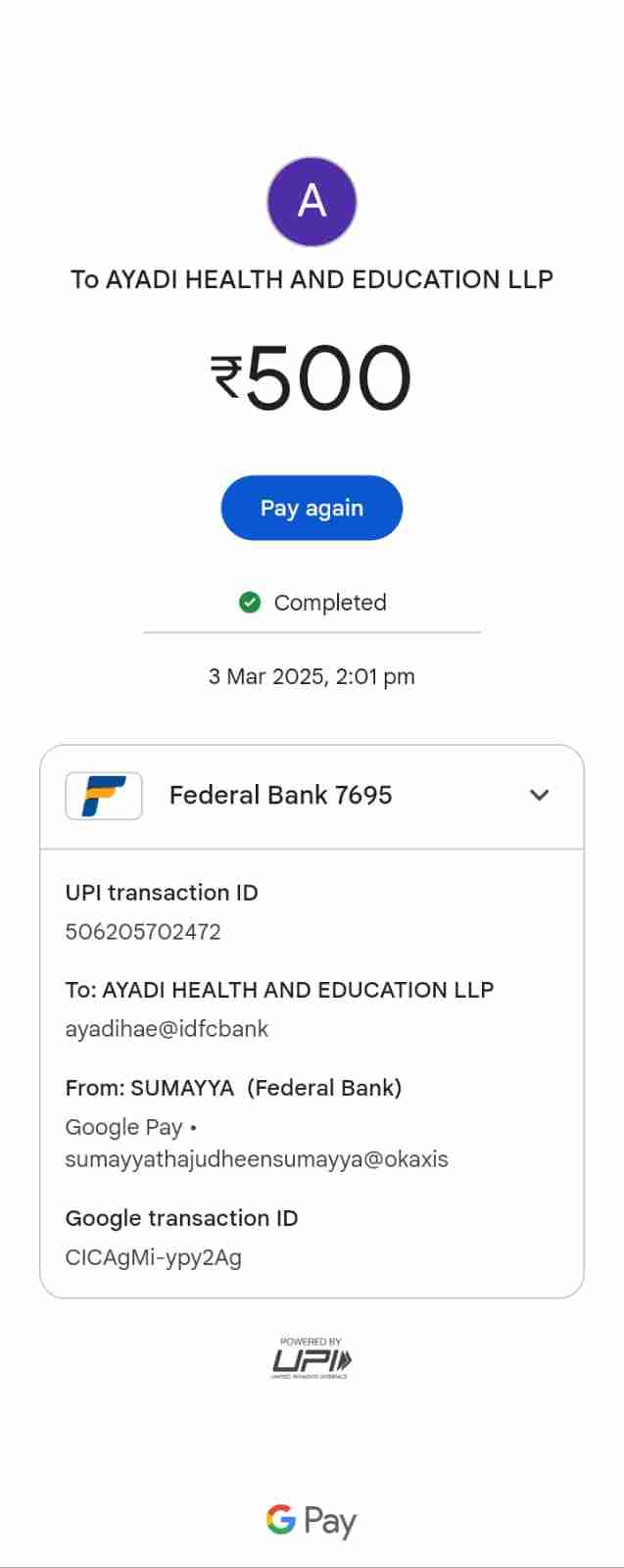Collapse the Federal Bank 7695 details
Viewport: 624px width, 1568px height.
pos(539,795)
